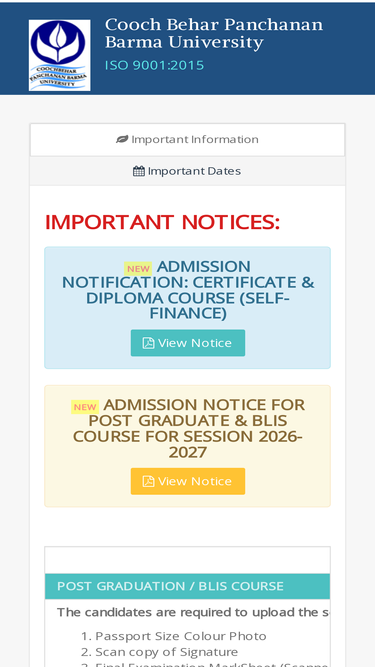Viewport: 375px width, 667px height.
Task: View notice for Certificate & Diploma Course admission
Action: 188,343
